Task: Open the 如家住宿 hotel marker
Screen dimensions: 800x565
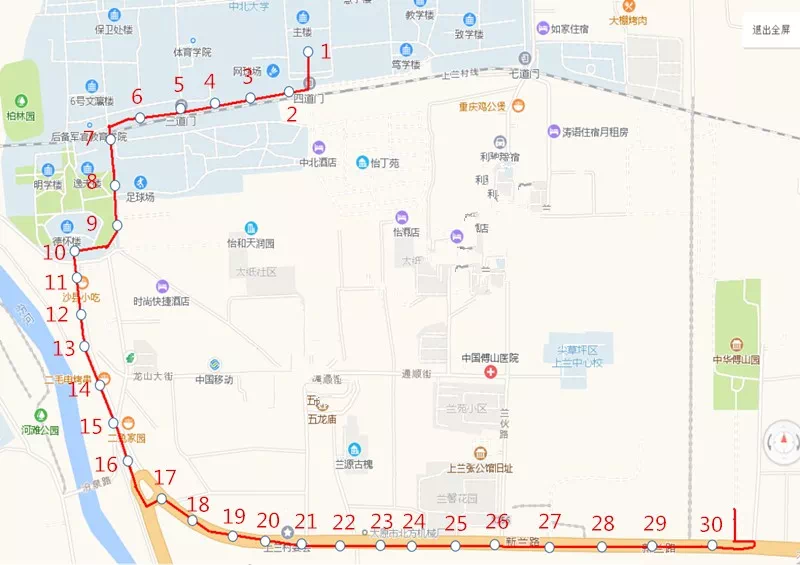Action: pos(543,28)
